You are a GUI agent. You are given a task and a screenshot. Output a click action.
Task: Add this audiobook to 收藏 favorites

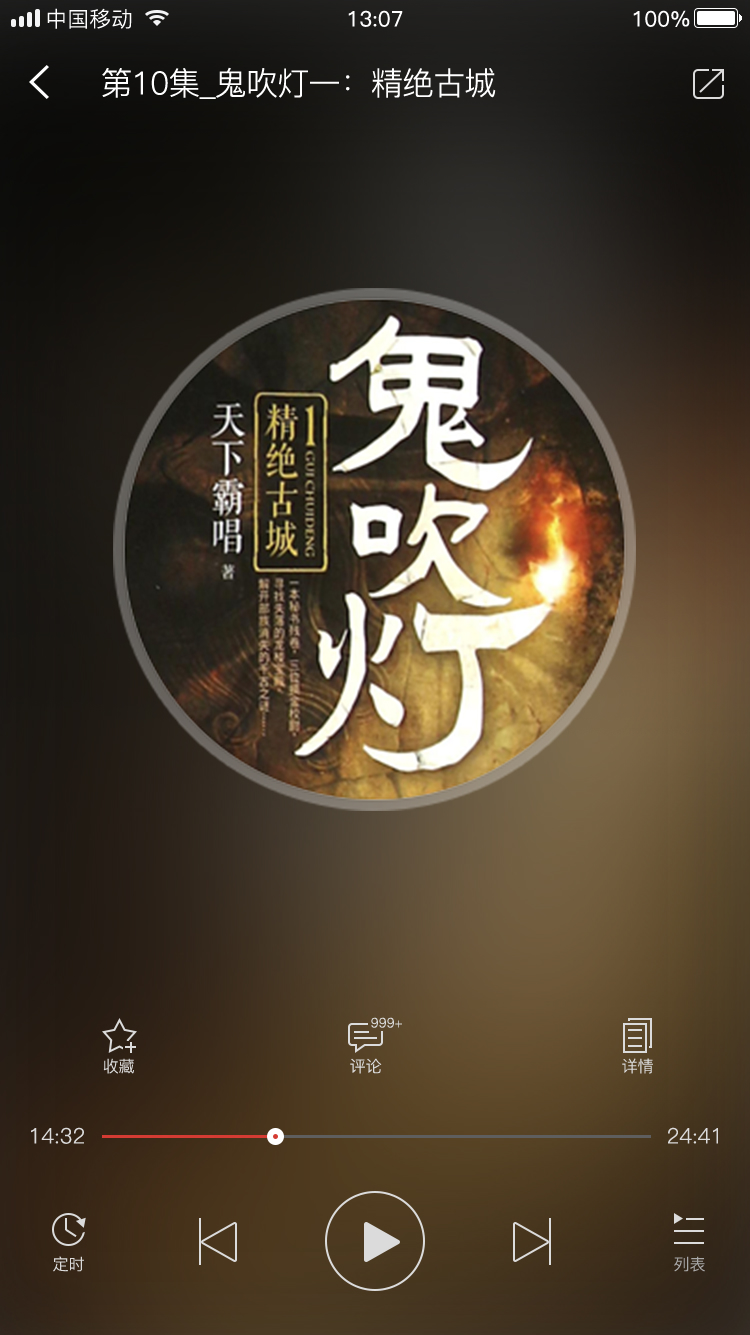coord(119,1045)
